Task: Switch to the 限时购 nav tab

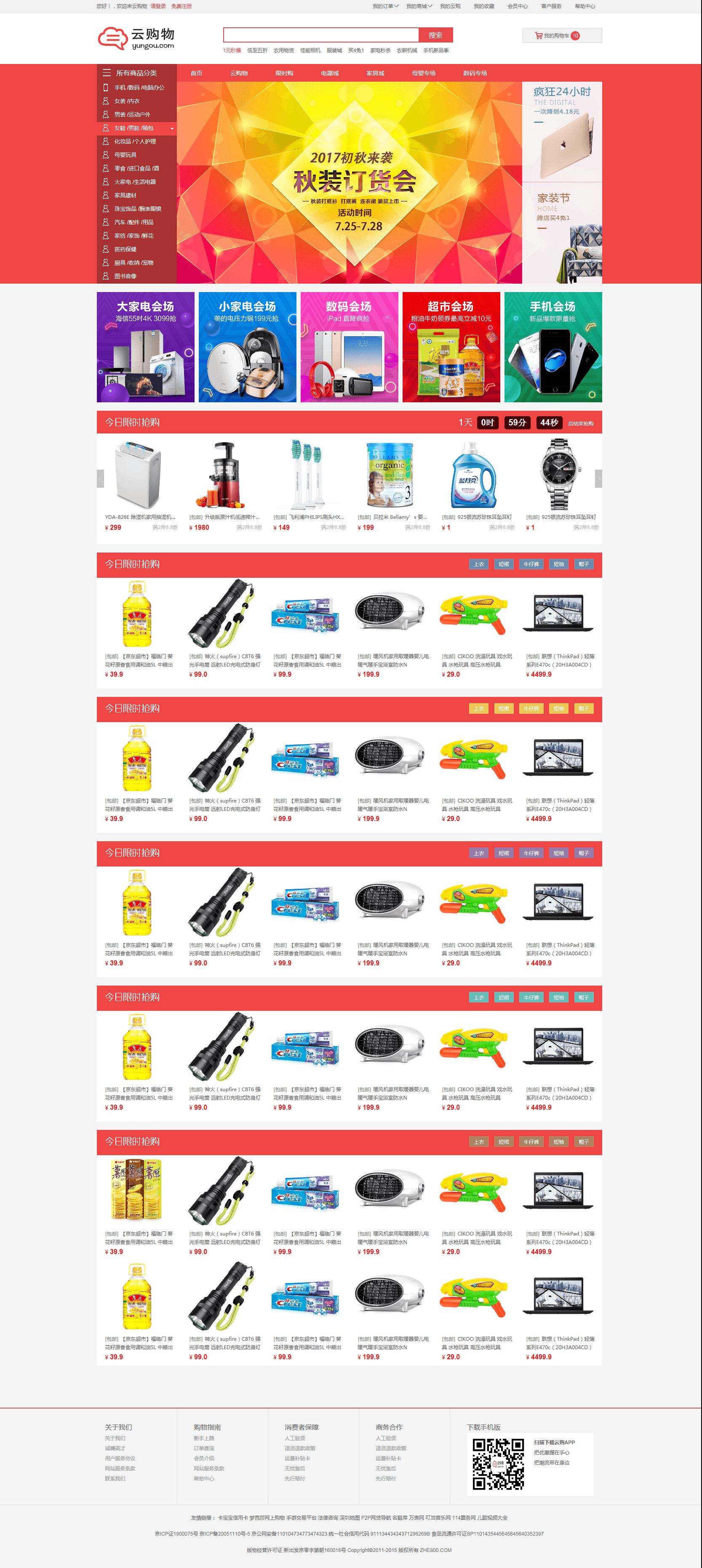Action: pos(284,73)
